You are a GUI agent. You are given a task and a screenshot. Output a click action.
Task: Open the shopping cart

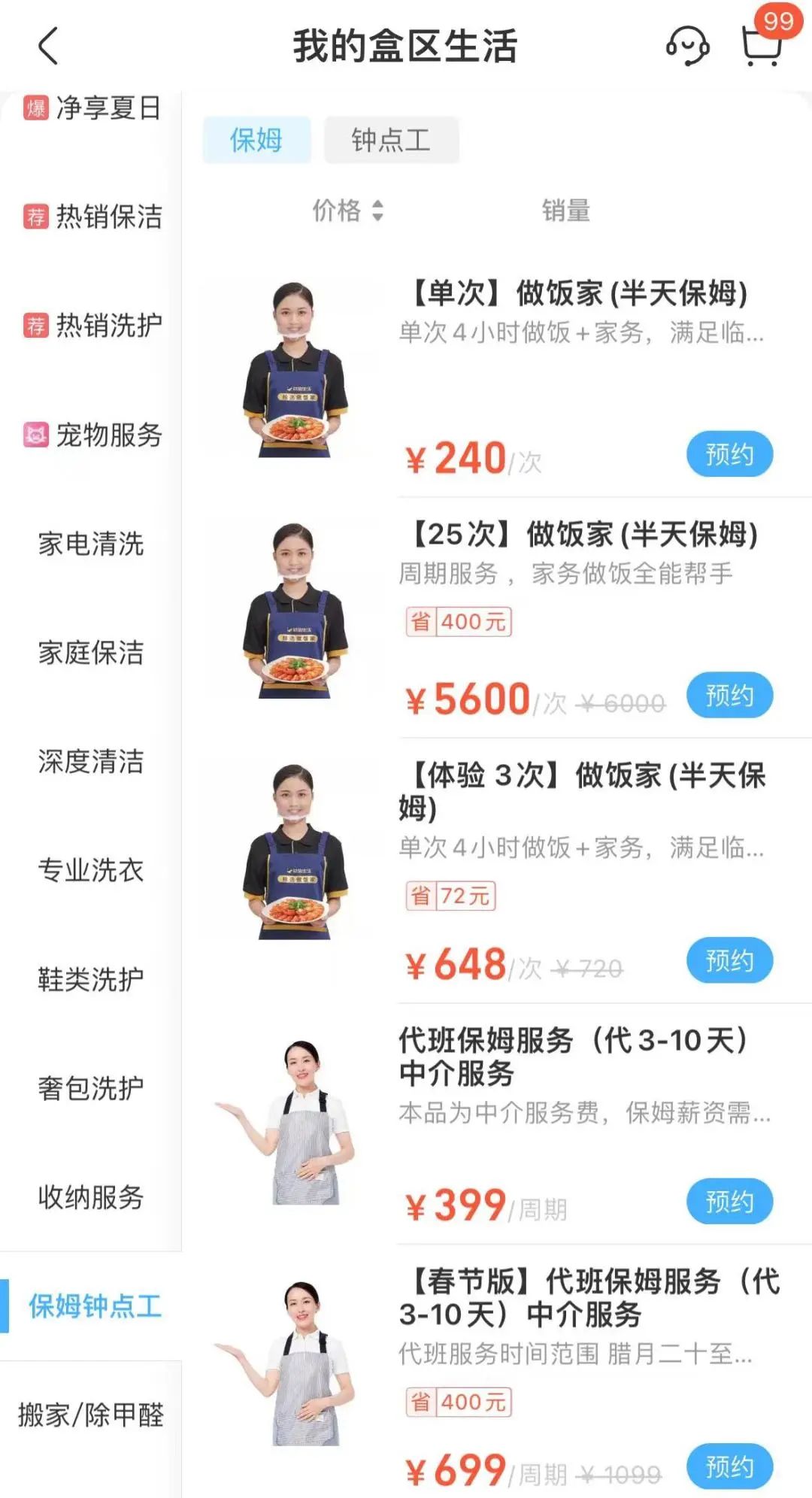(761, 45)
